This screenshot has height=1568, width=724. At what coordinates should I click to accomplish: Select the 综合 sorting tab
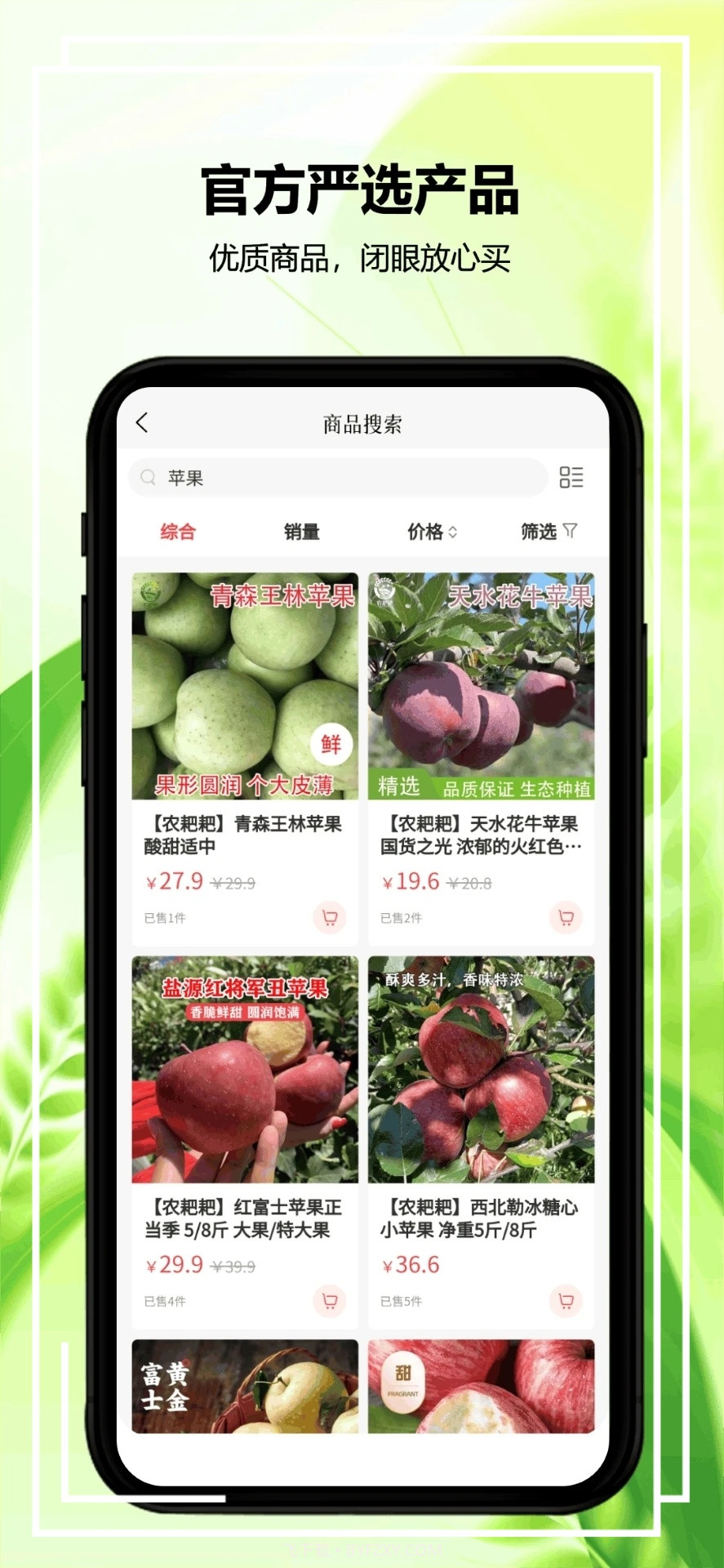click(180, 531)
